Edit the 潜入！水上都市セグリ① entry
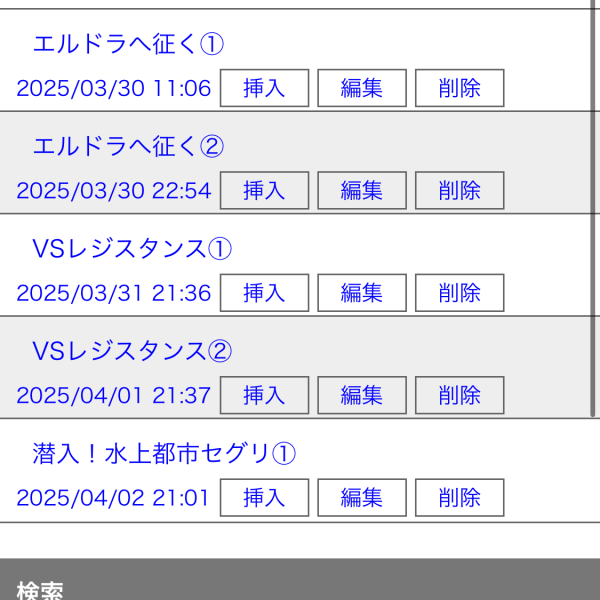The image size is (600, 600). click(x=362, y=497)
